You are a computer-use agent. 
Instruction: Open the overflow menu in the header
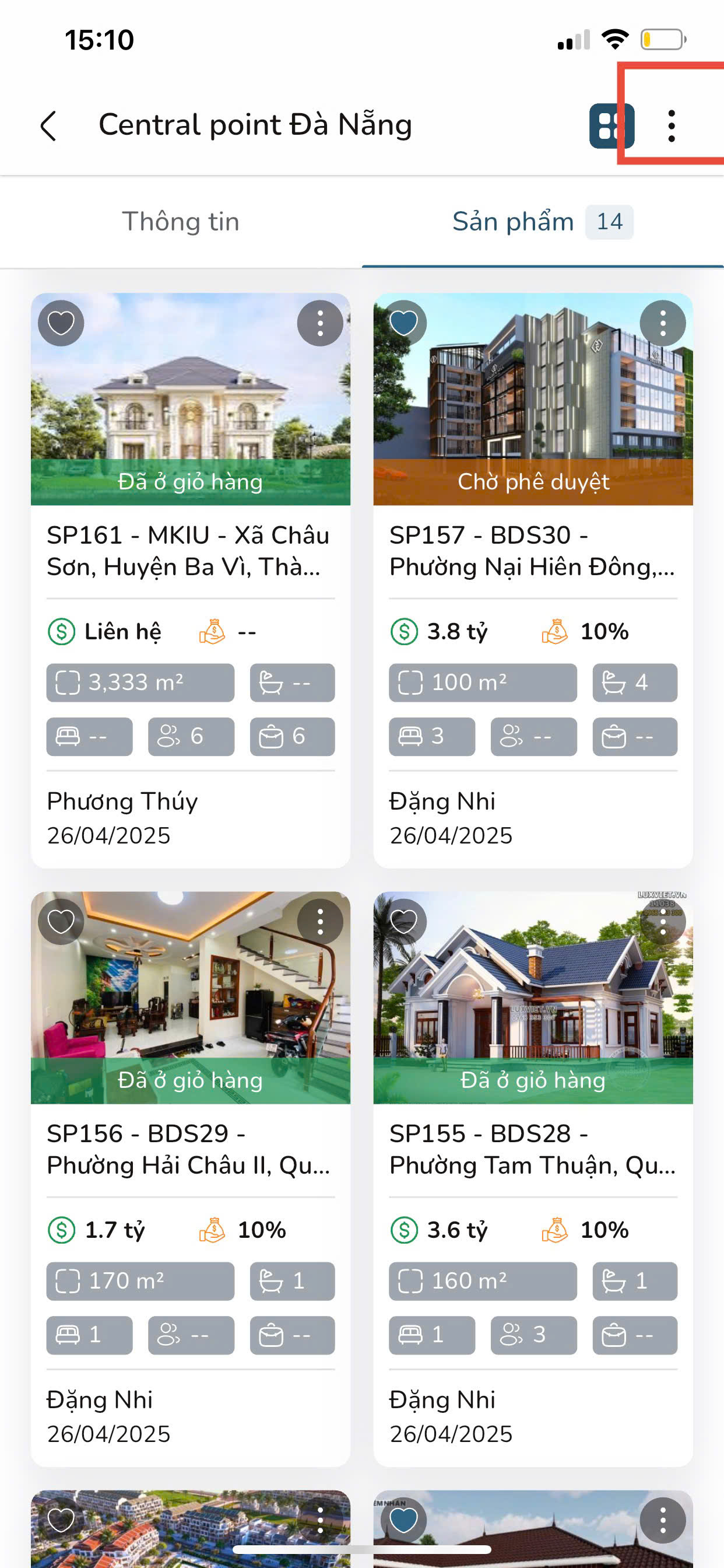point(671,126)
